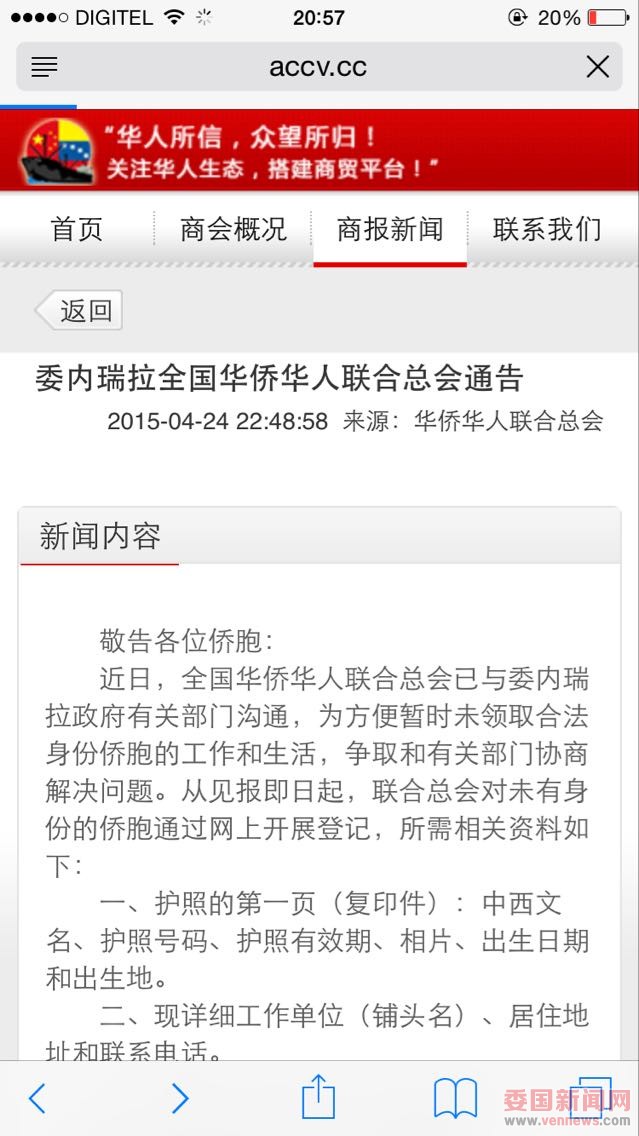Open Safari bookmarks

455,1098
